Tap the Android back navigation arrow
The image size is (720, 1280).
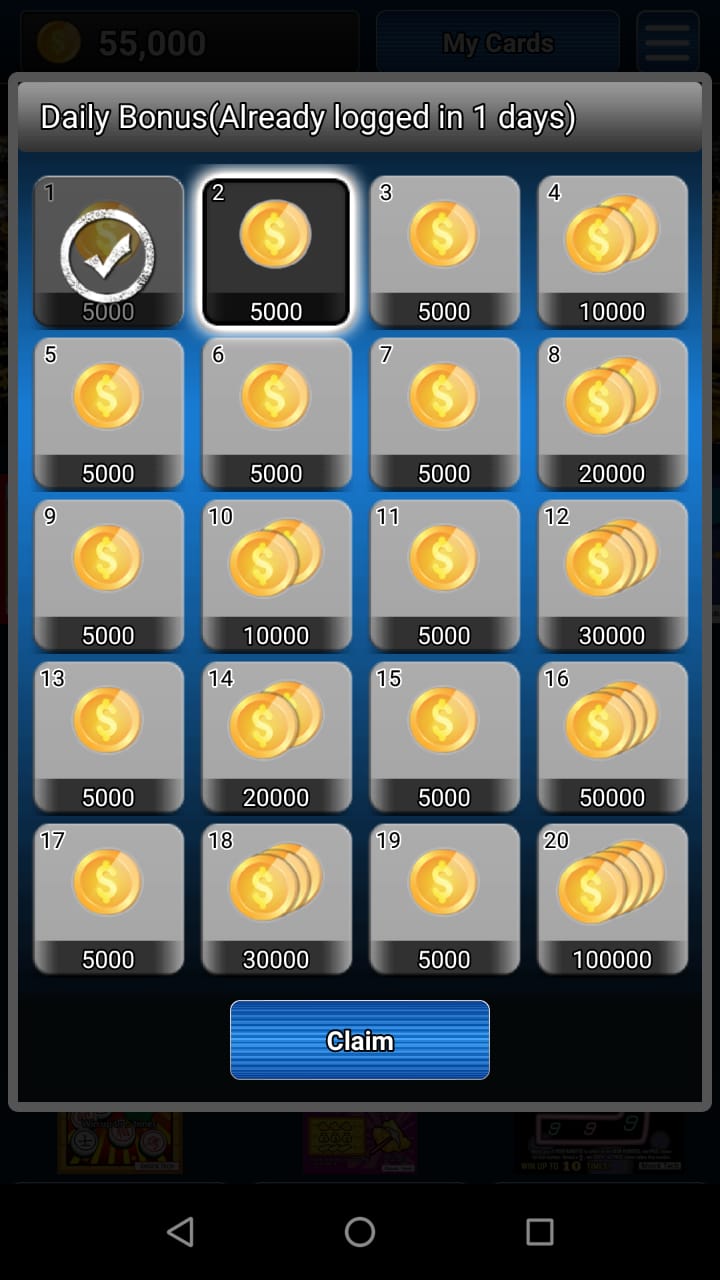point(180,1232)
